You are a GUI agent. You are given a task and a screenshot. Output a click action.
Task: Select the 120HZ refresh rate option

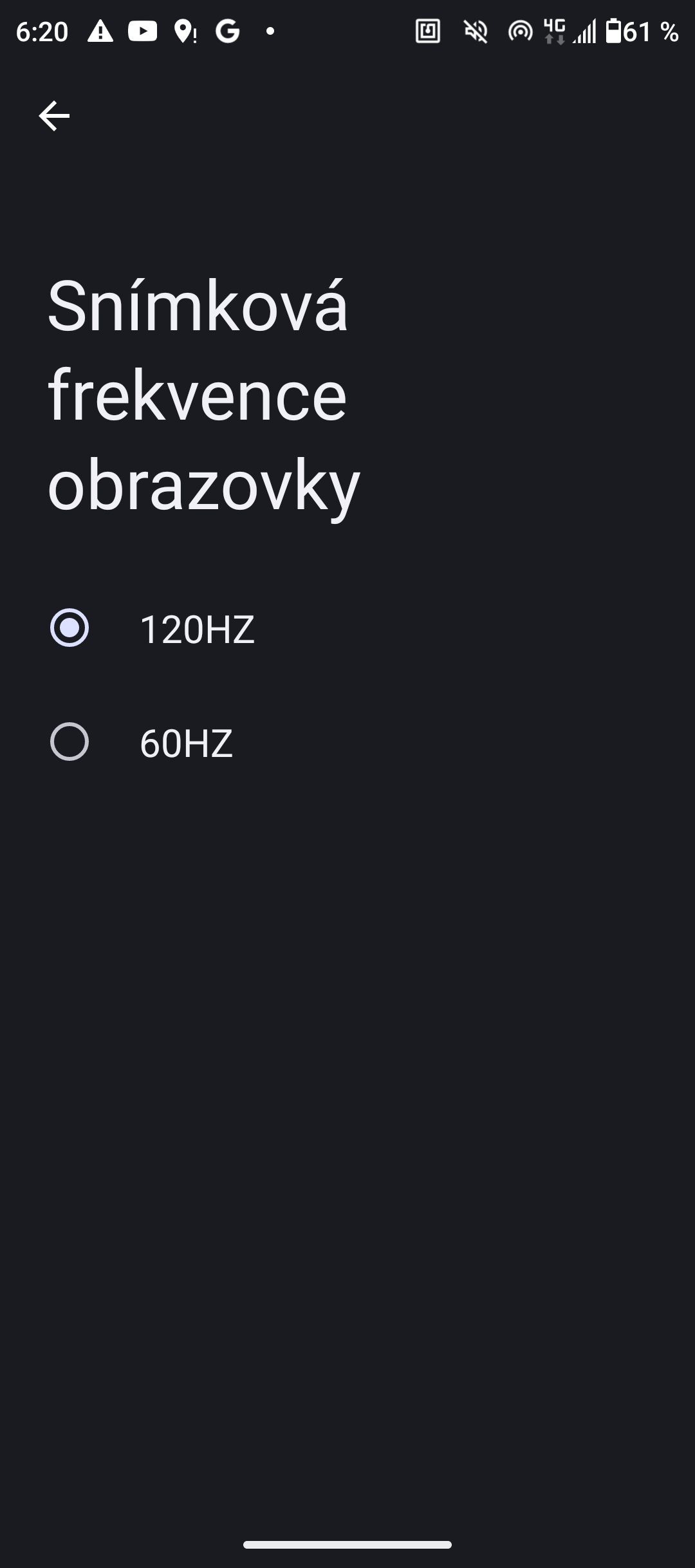coord(198,630)
